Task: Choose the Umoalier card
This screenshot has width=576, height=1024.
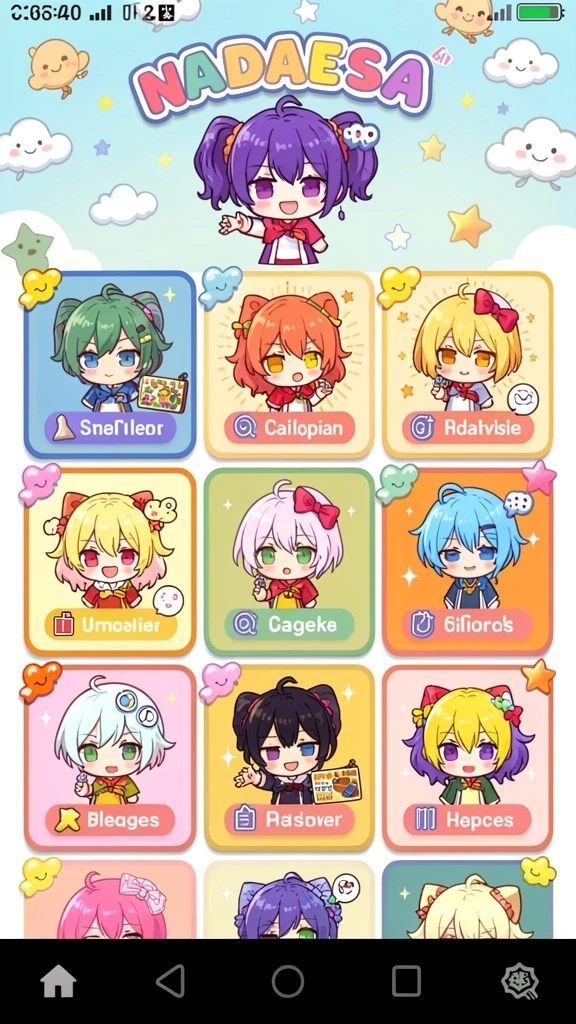Action: 110,562
